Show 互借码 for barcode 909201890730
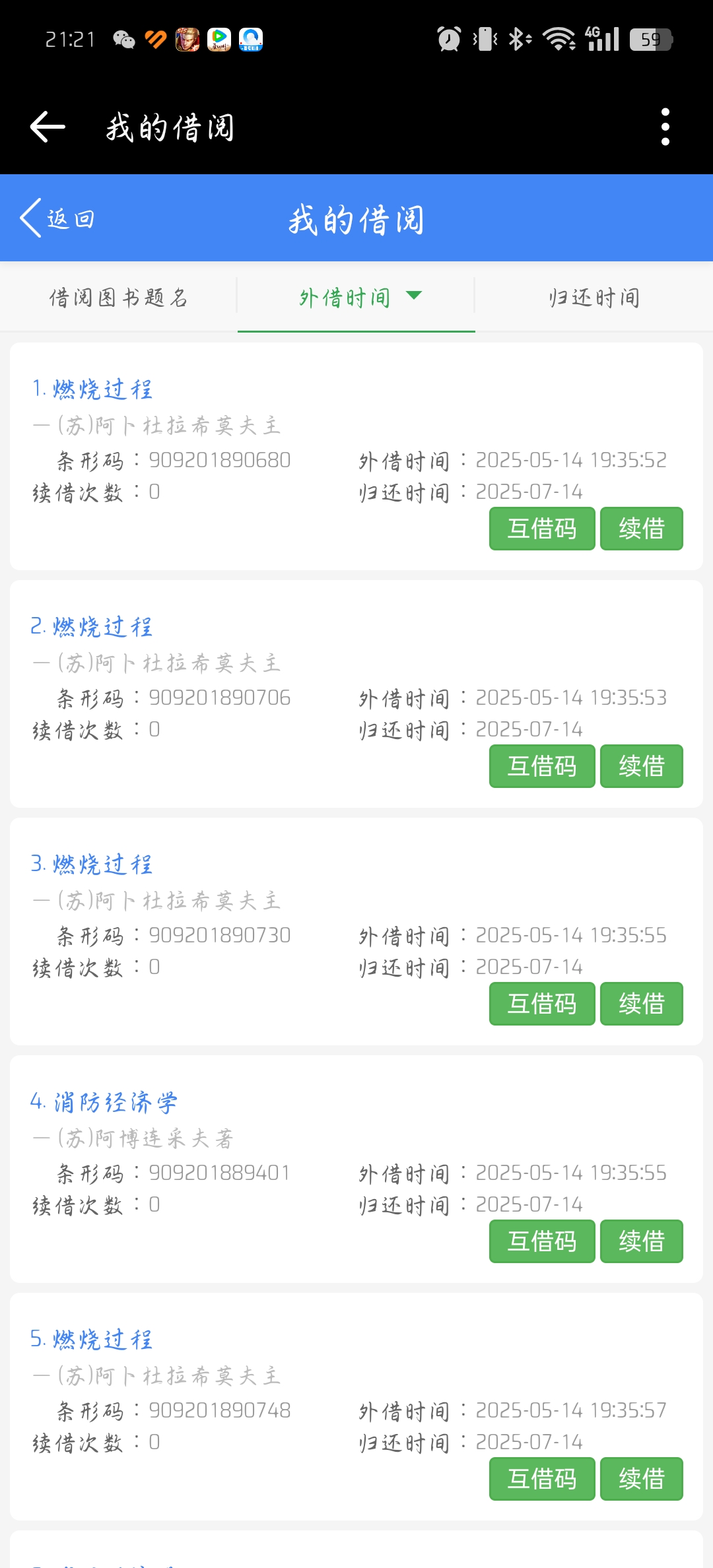Screen dimensions: 713x1568 point(542,1004)
